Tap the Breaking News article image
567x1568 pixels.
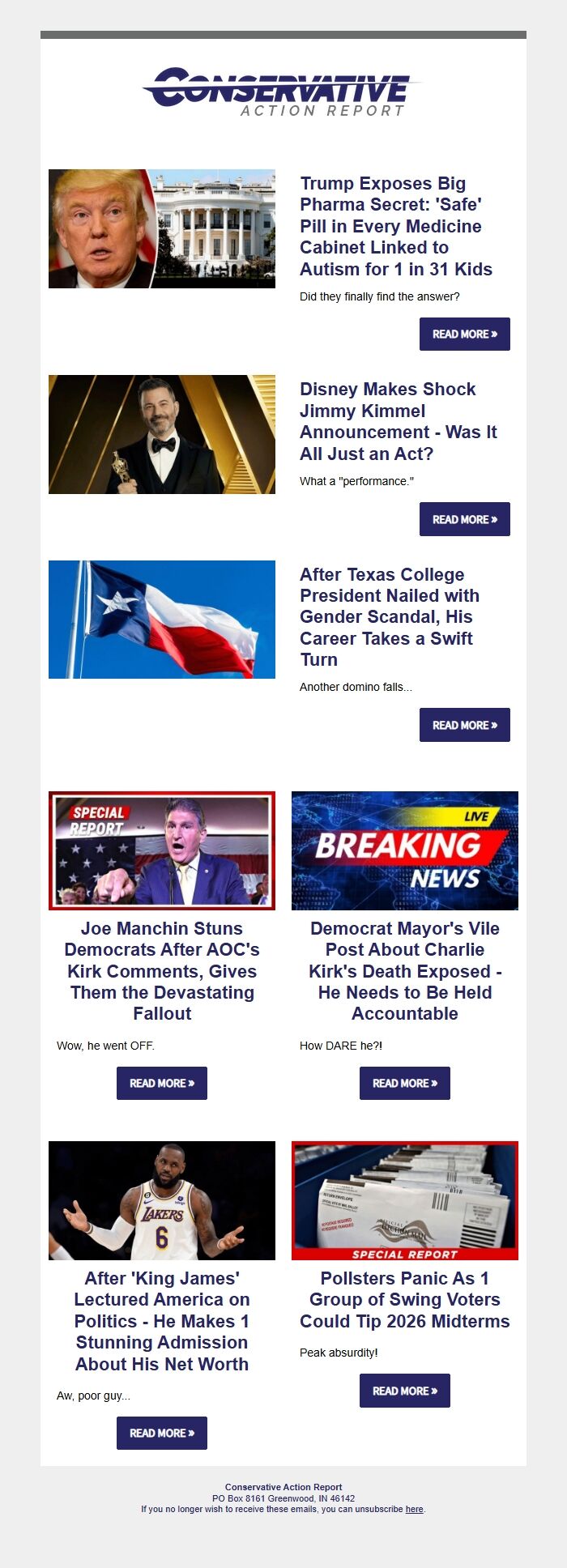tap(404, 850)
